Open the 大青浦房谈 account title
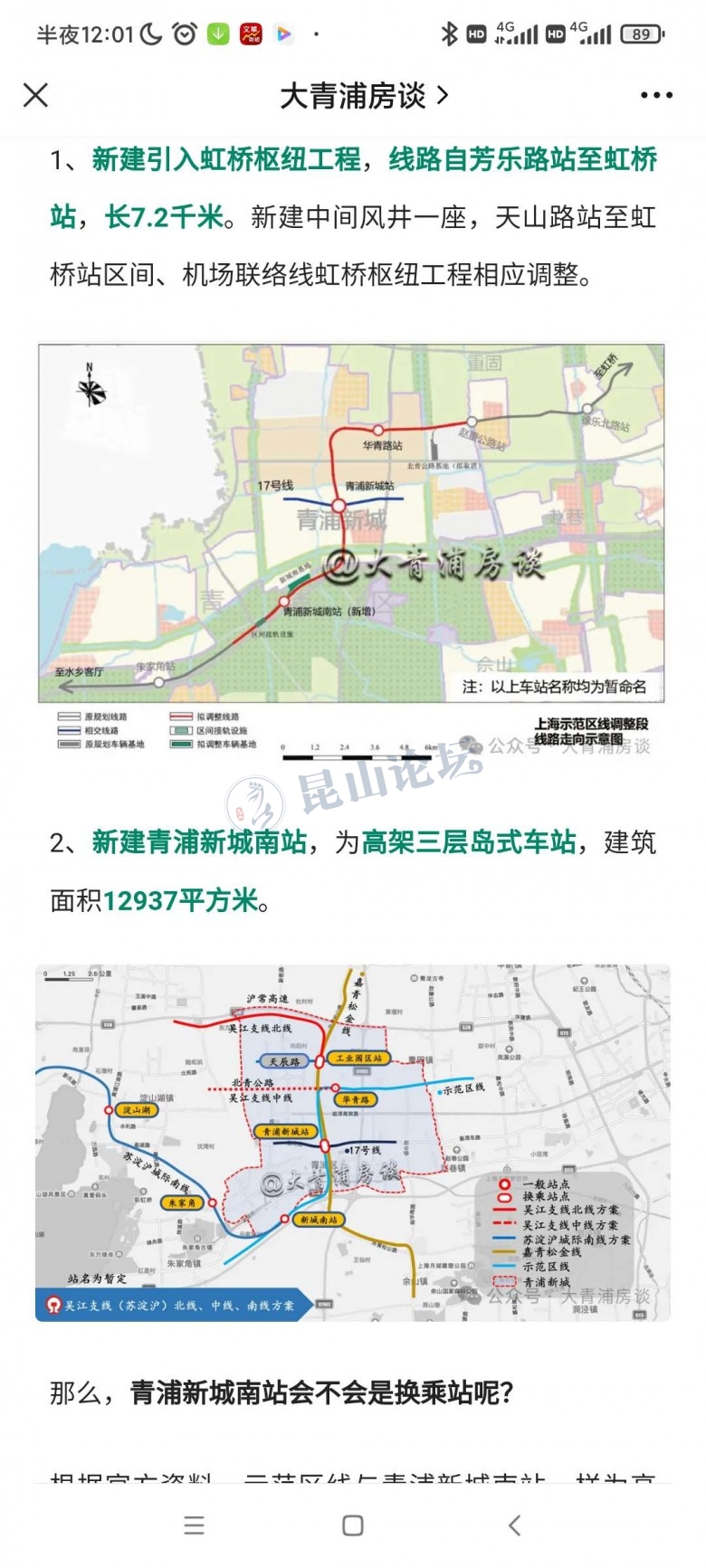706x1568 pixels. [x=363, y=95]
